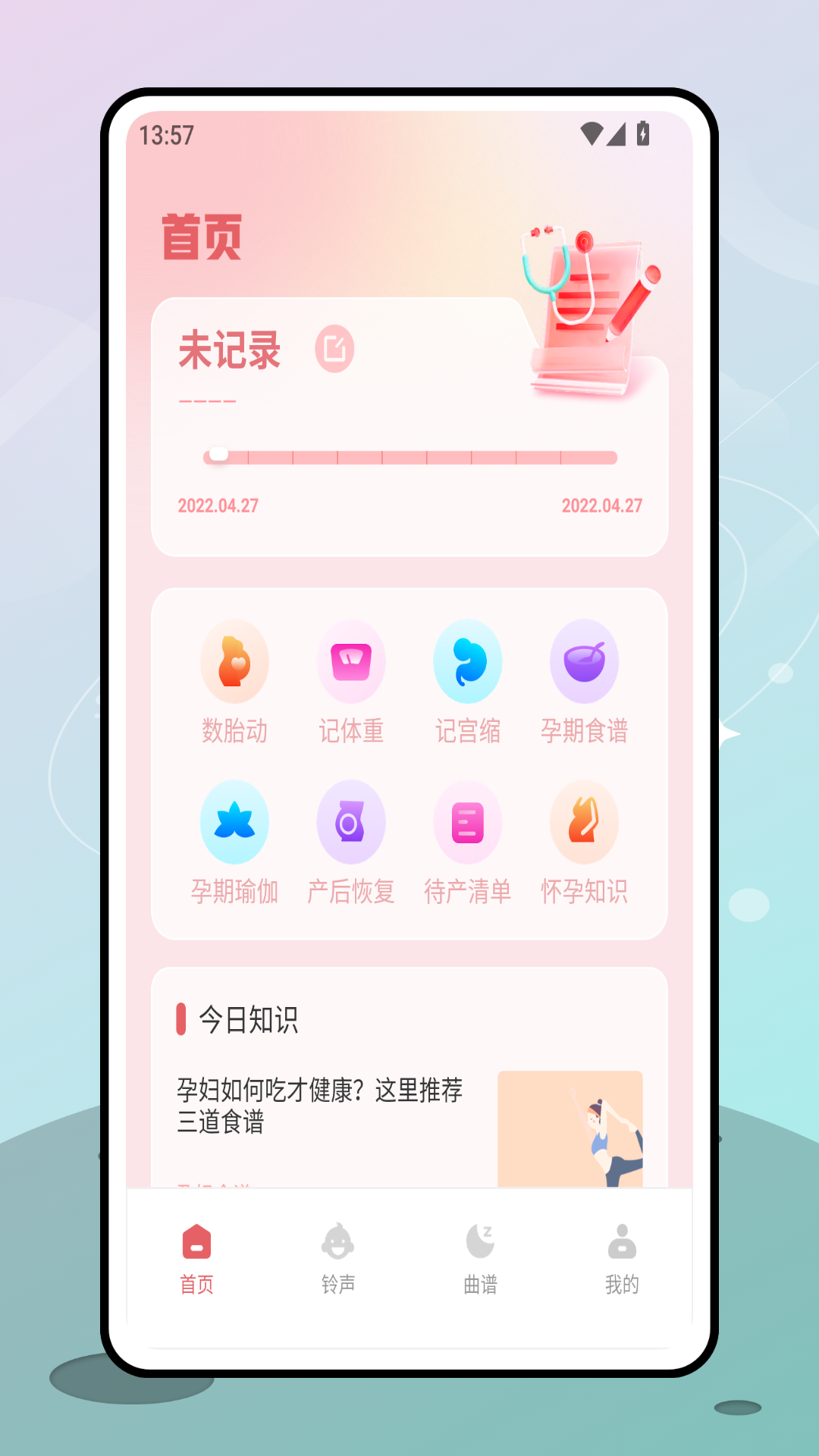Select the 产后恢复 postpartum recovery icon
819x1456 pixels.
(352, 823)
